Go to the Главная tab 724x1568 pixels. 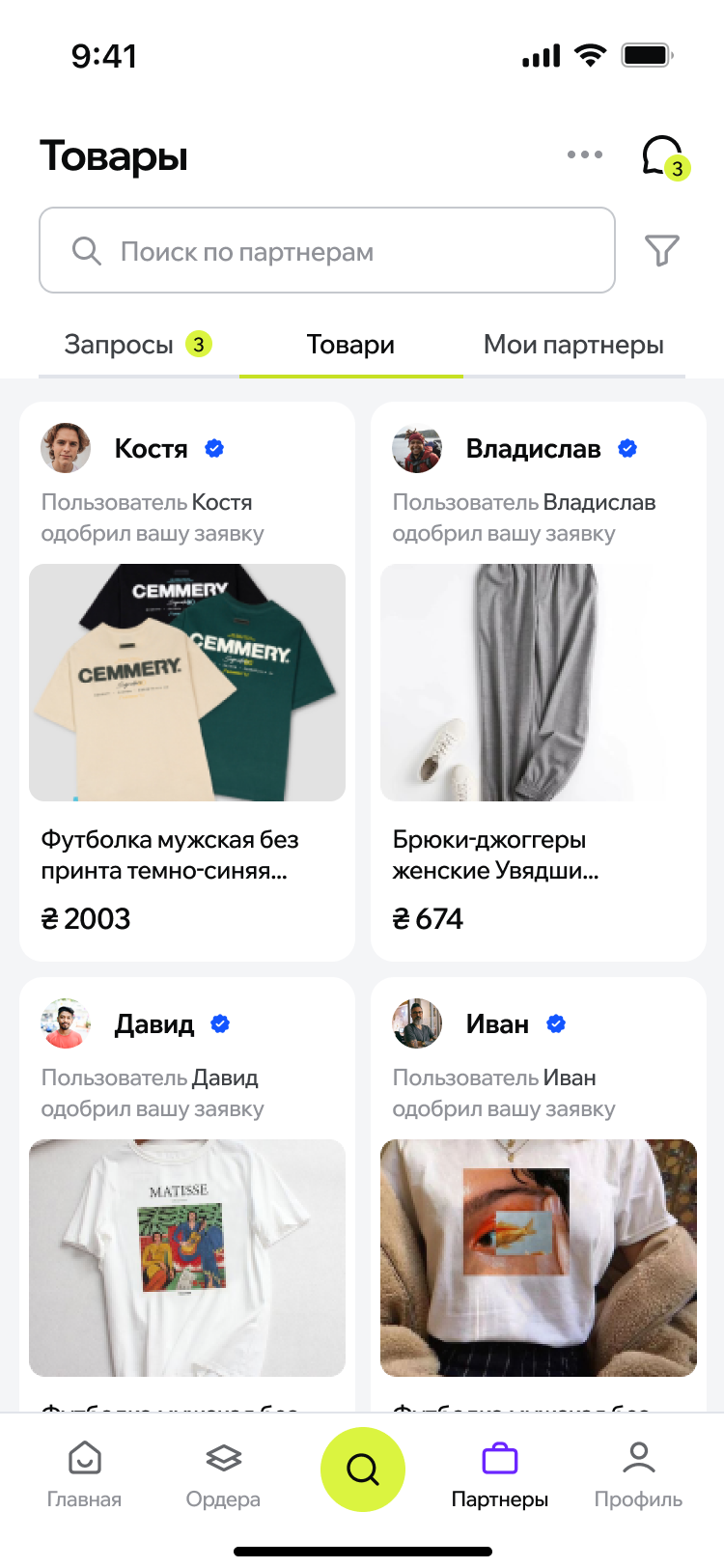84,1475
